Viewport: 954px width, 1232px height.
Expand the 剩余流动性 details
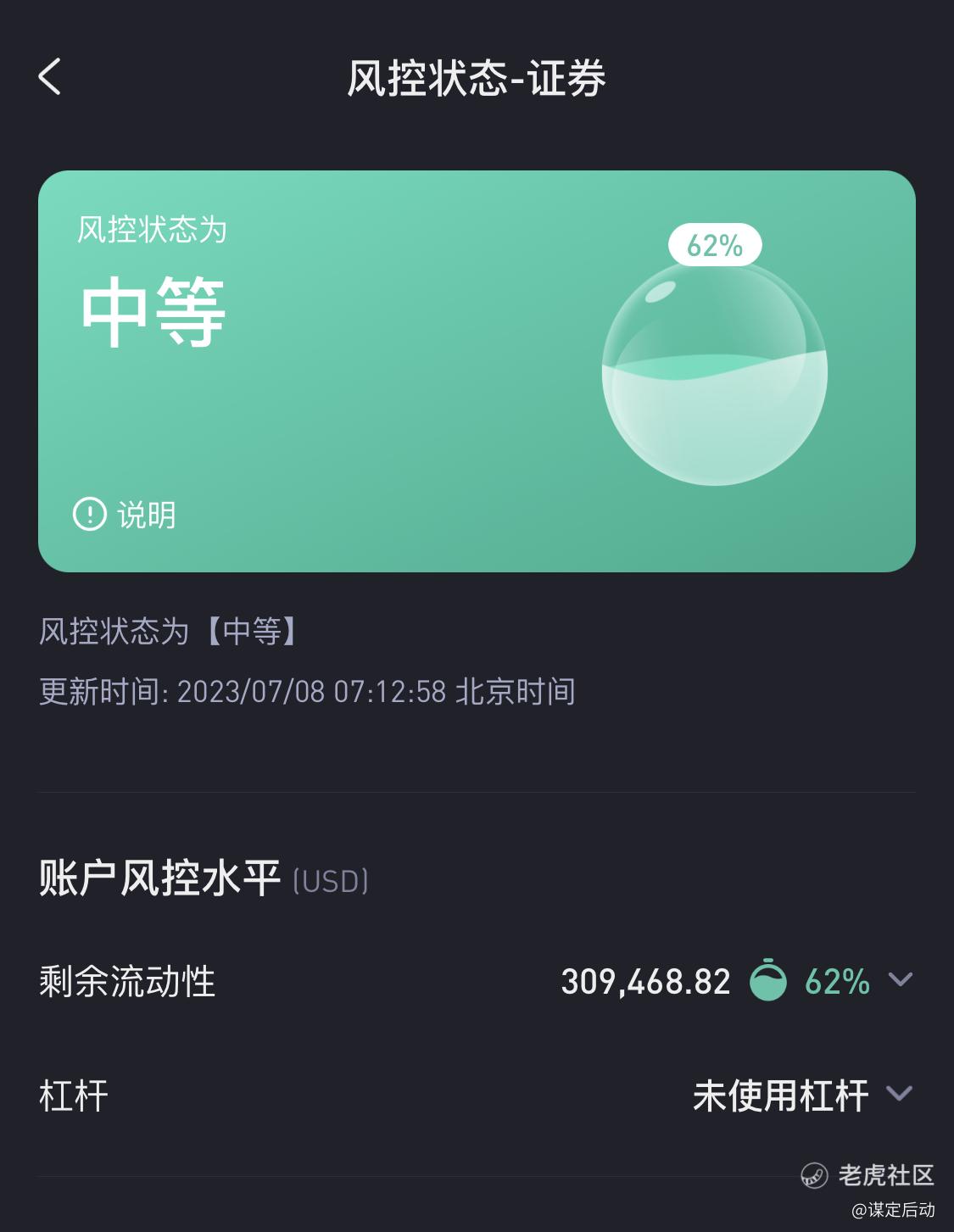pos(900,981)
